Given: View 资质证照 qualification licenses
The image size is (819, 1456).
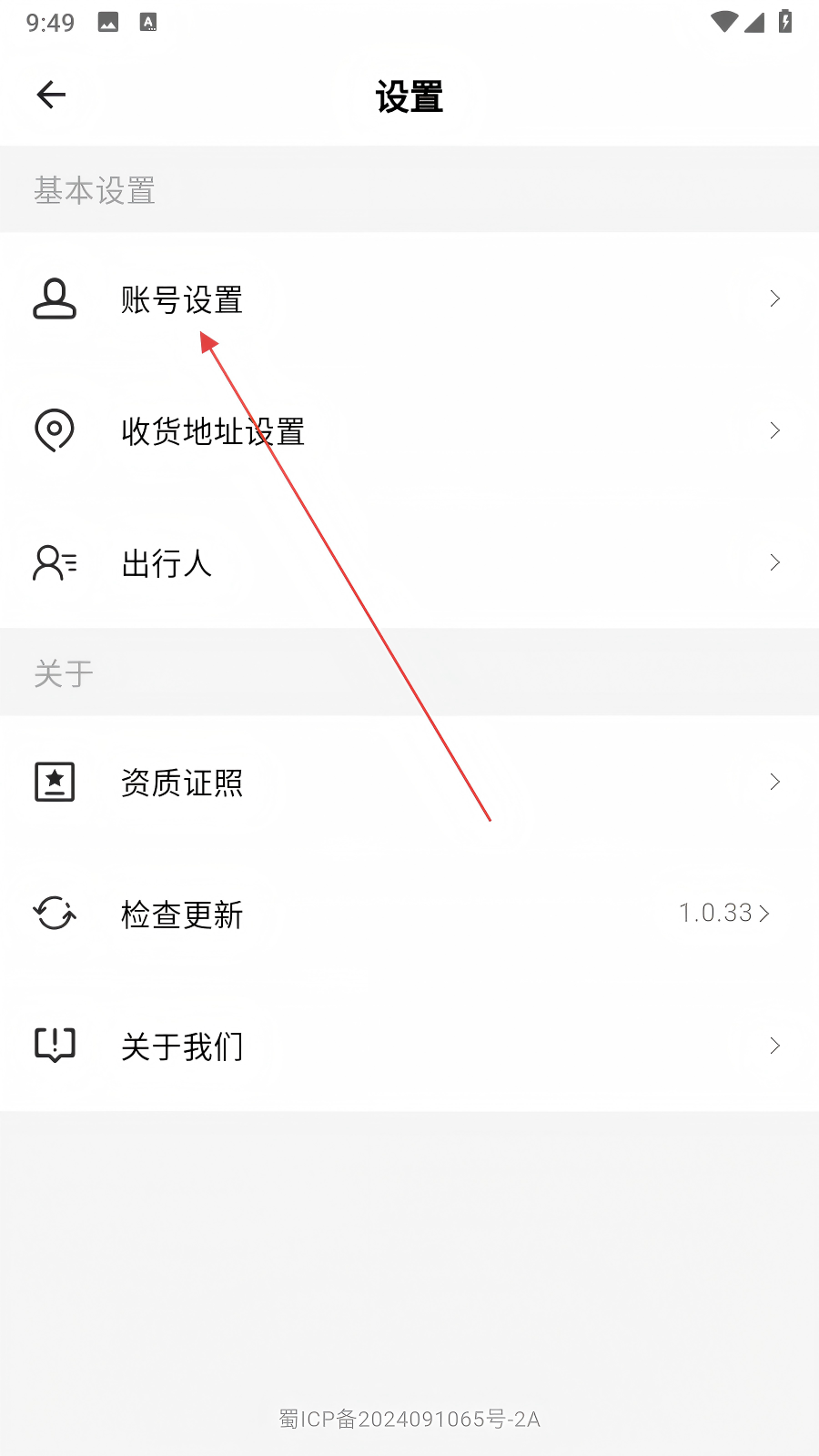Looking at the screenshot, I should pyautogui.click(x=409, y=782).
